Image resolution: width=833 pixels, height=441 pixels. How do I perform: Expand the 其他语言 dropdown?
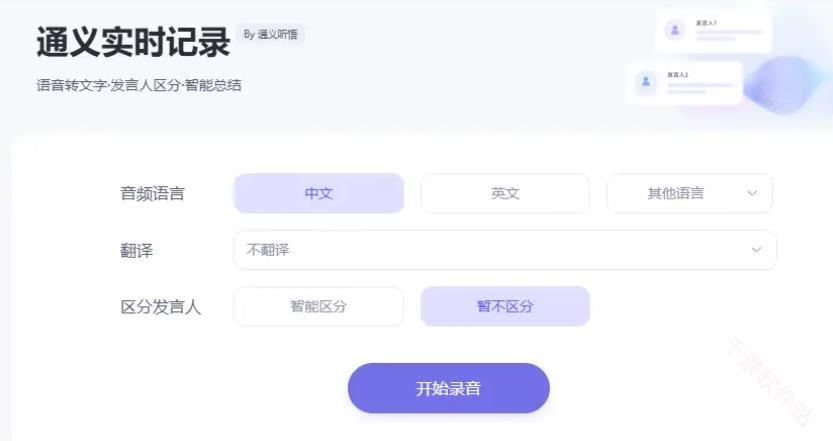689,193
